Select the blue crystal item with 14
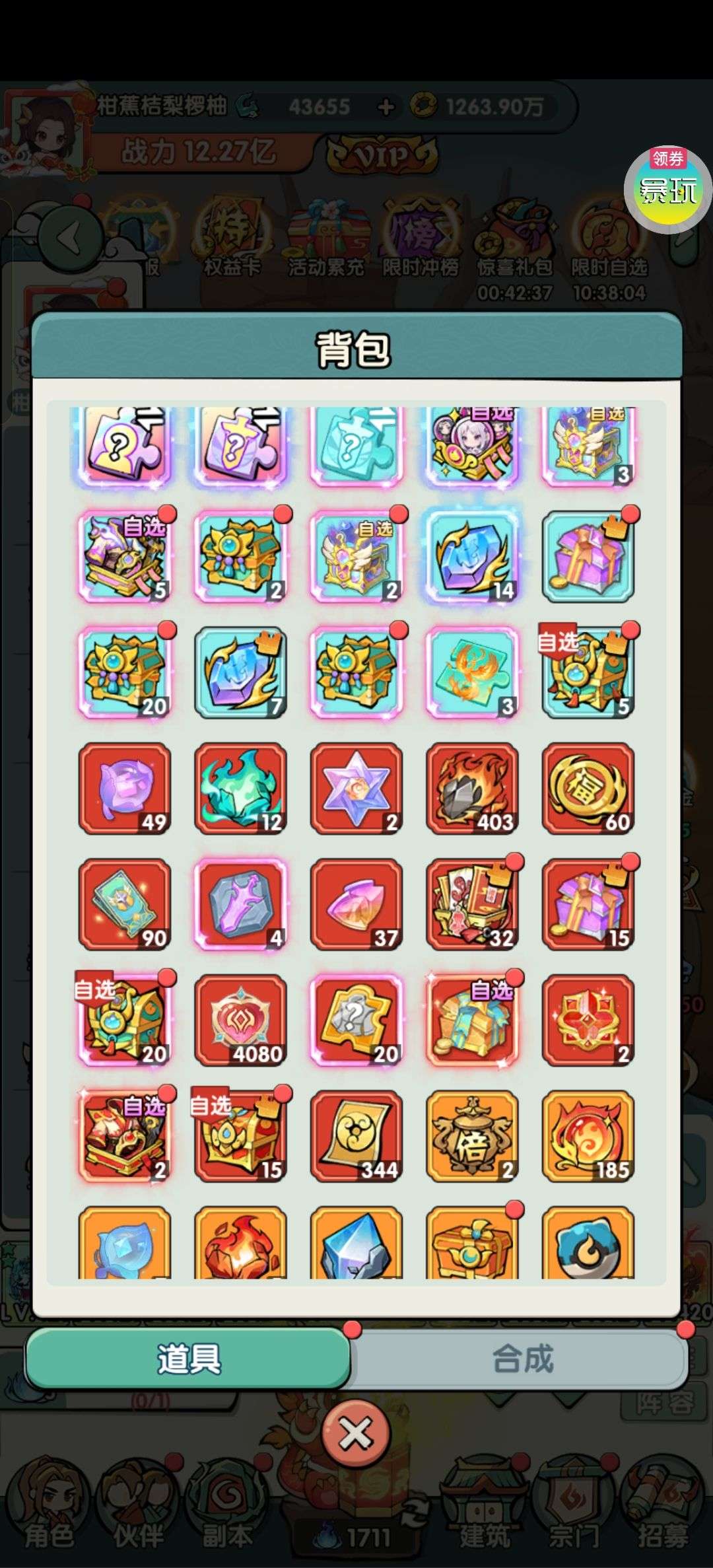 click(472, 556)
